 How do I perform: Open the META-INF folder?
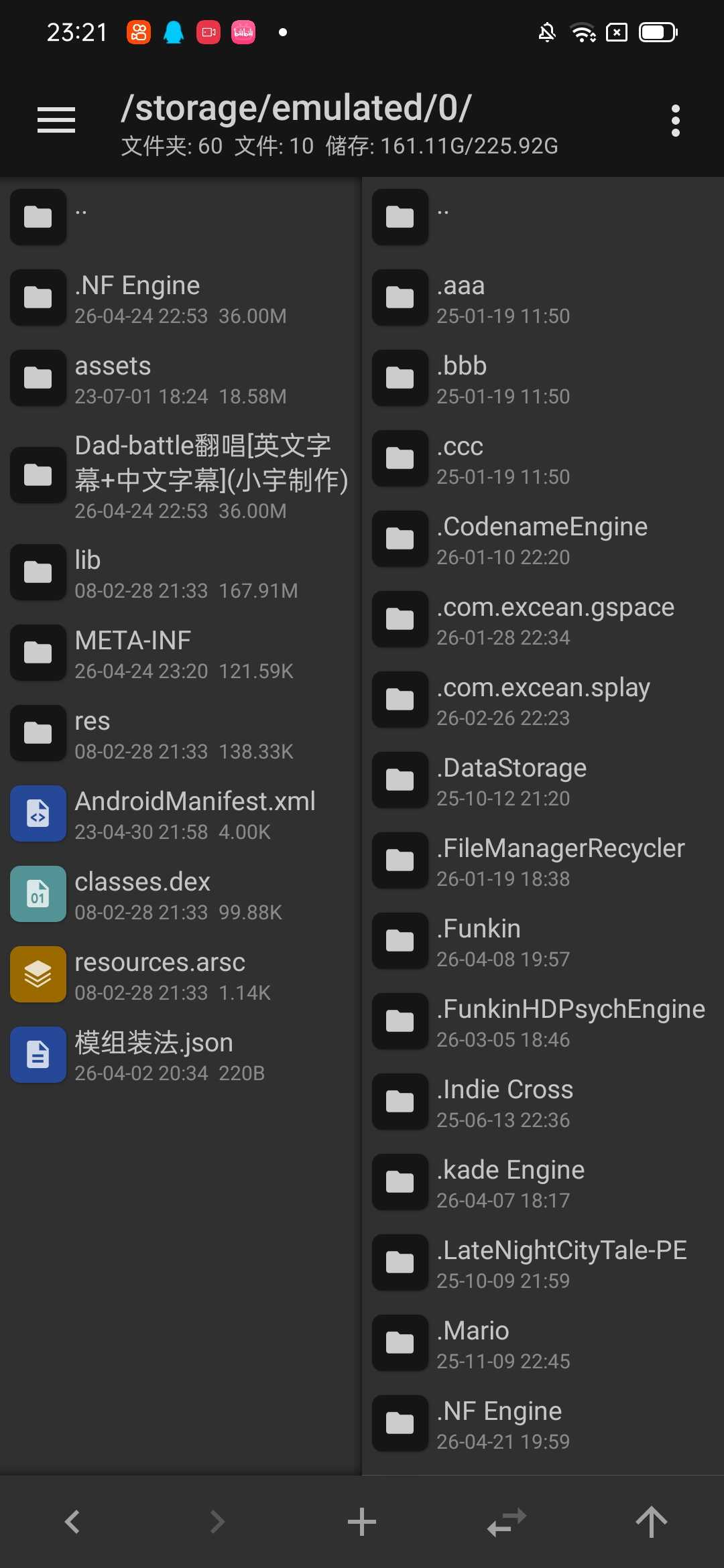[x=180, y=653]
